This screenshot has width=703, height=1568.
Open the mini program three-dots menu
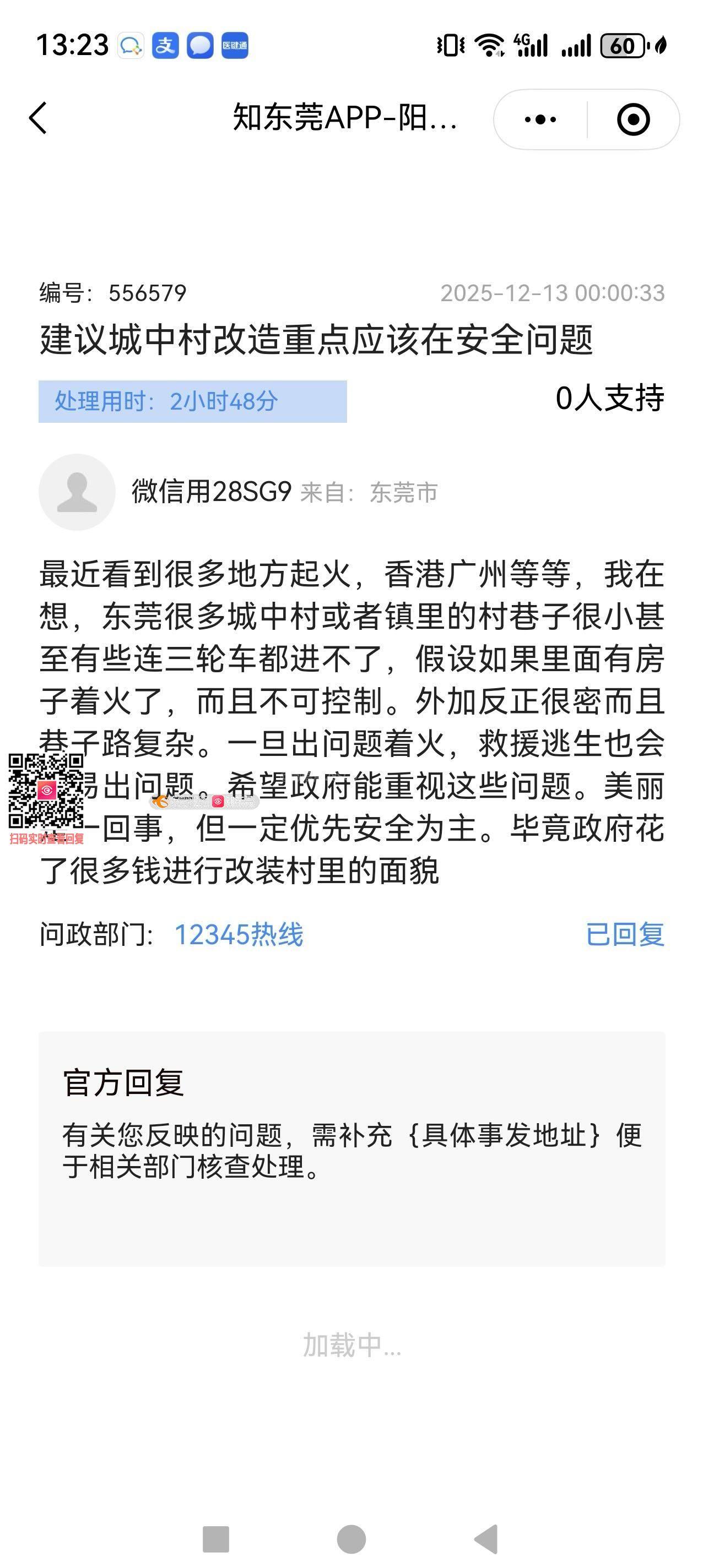[x=540, y=119]
